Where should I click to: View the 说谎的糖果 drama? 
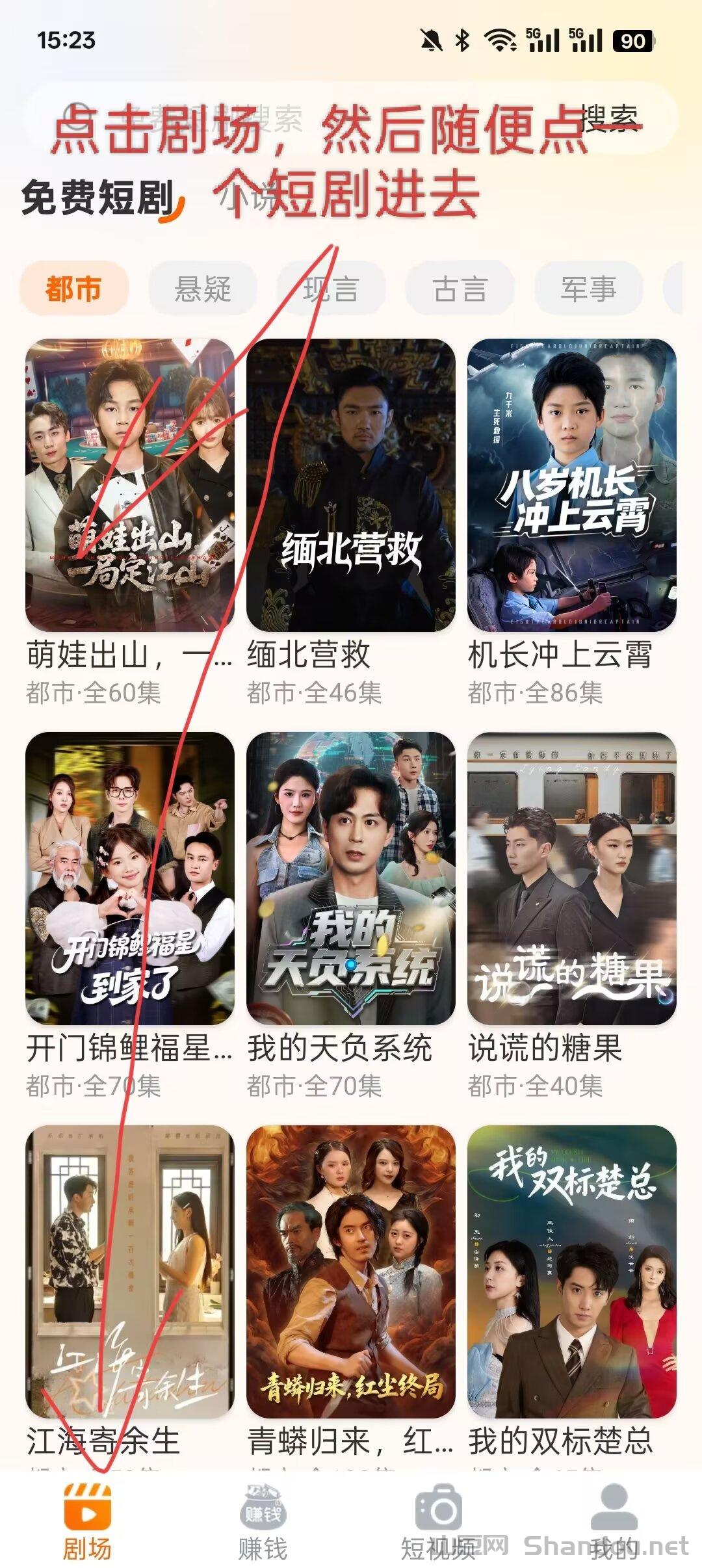(x=572, y=879)
